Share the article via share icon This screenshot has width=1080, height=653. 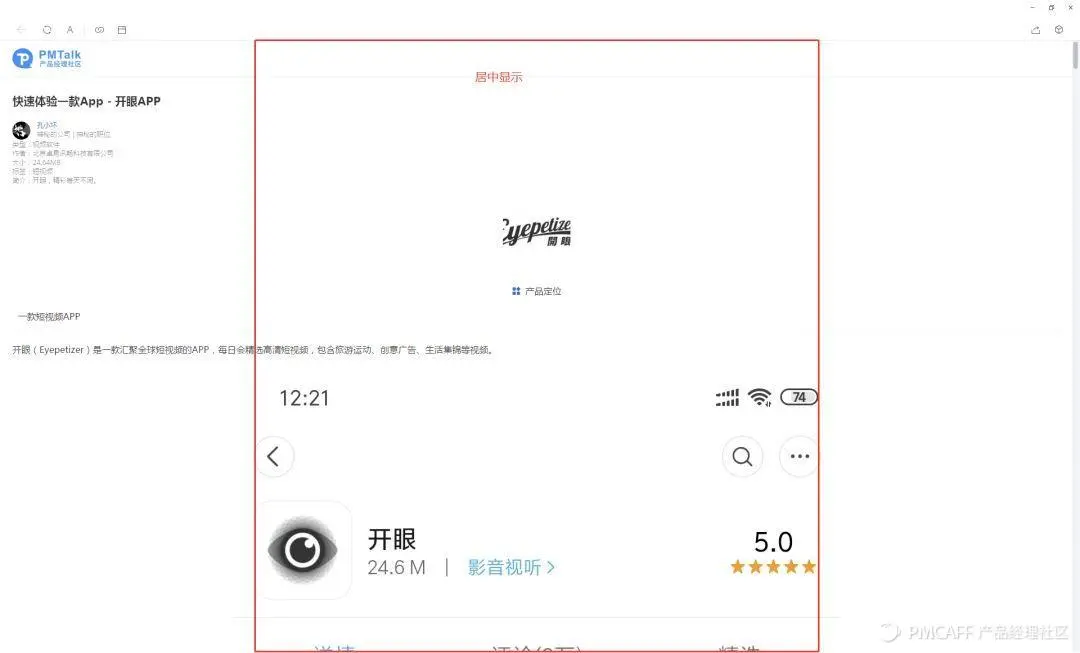[x=1035, y=30]
